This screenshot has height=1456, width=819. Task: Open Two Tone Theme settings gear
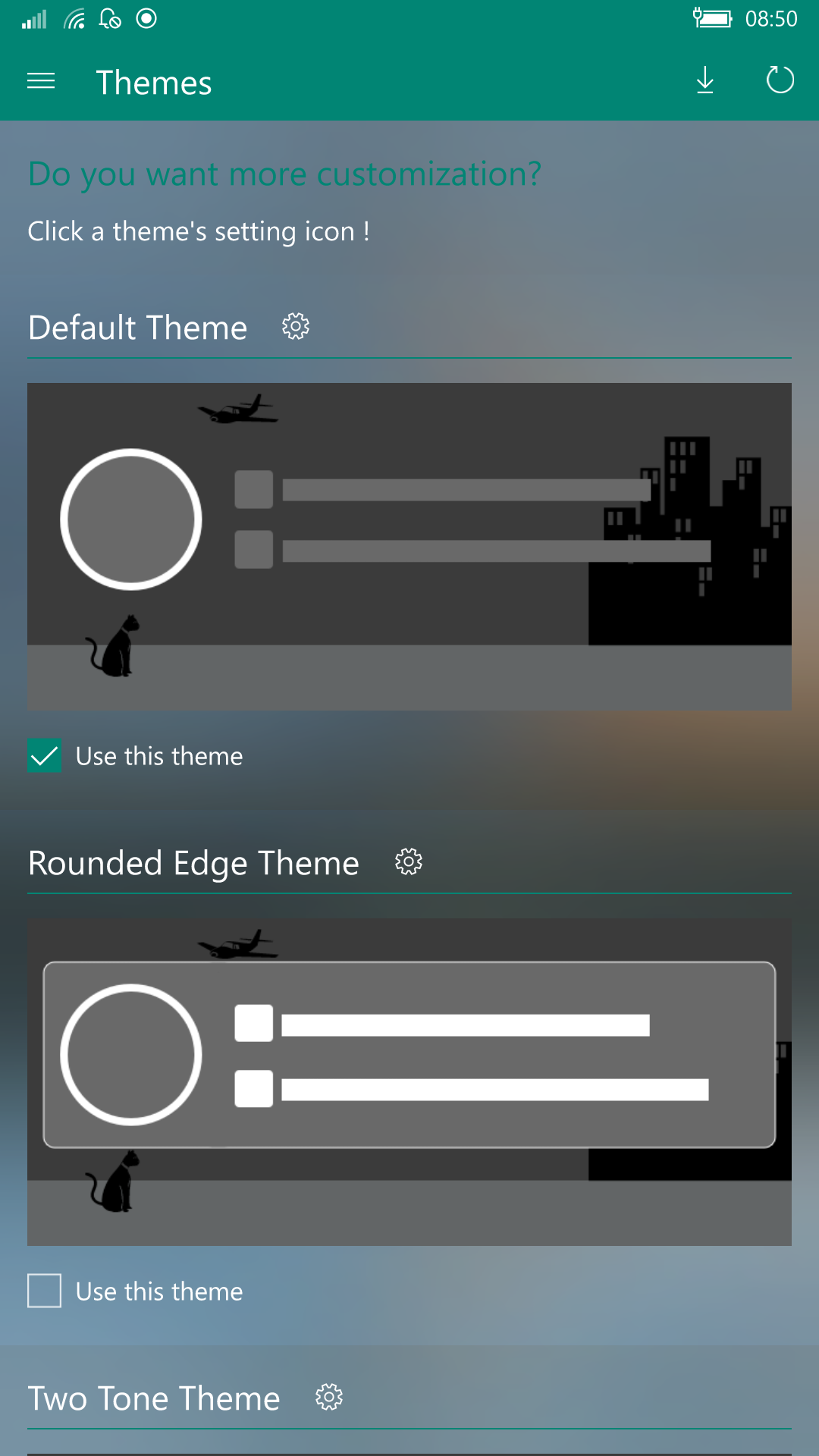[329, 1397]
